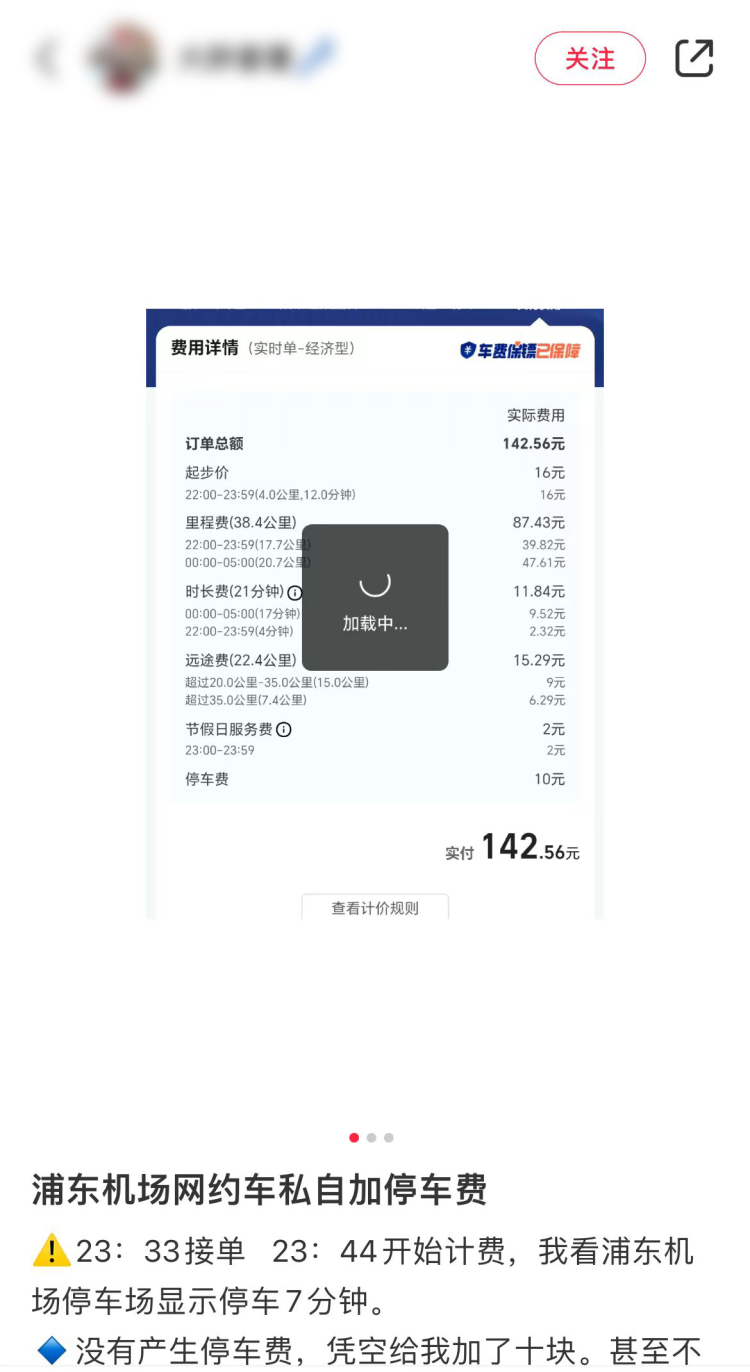The image size is (750, 1372).
Task: Open the post author's profile avatar
Action: pos(122,58)
